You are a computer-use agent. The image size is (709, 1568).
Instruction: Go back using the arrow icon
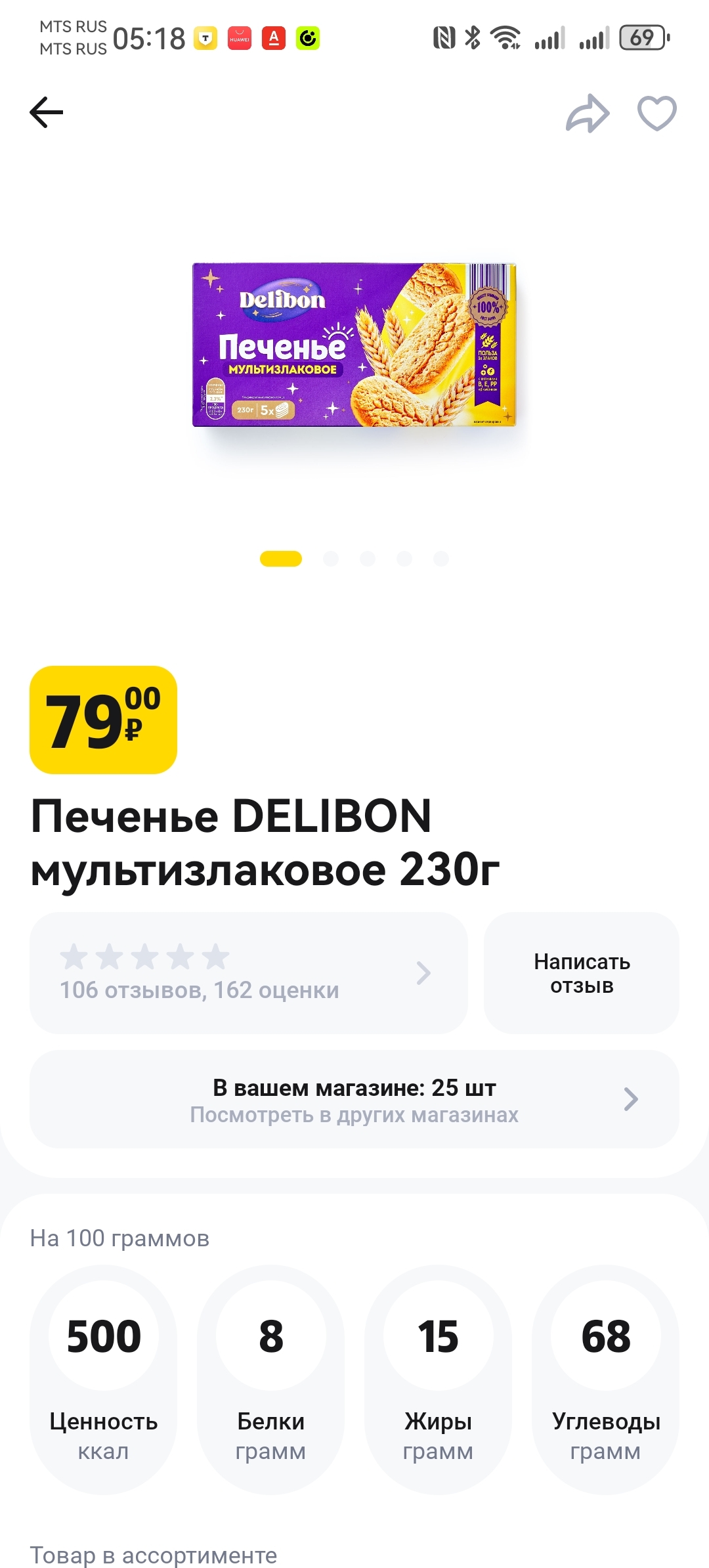tap(47, 112)
